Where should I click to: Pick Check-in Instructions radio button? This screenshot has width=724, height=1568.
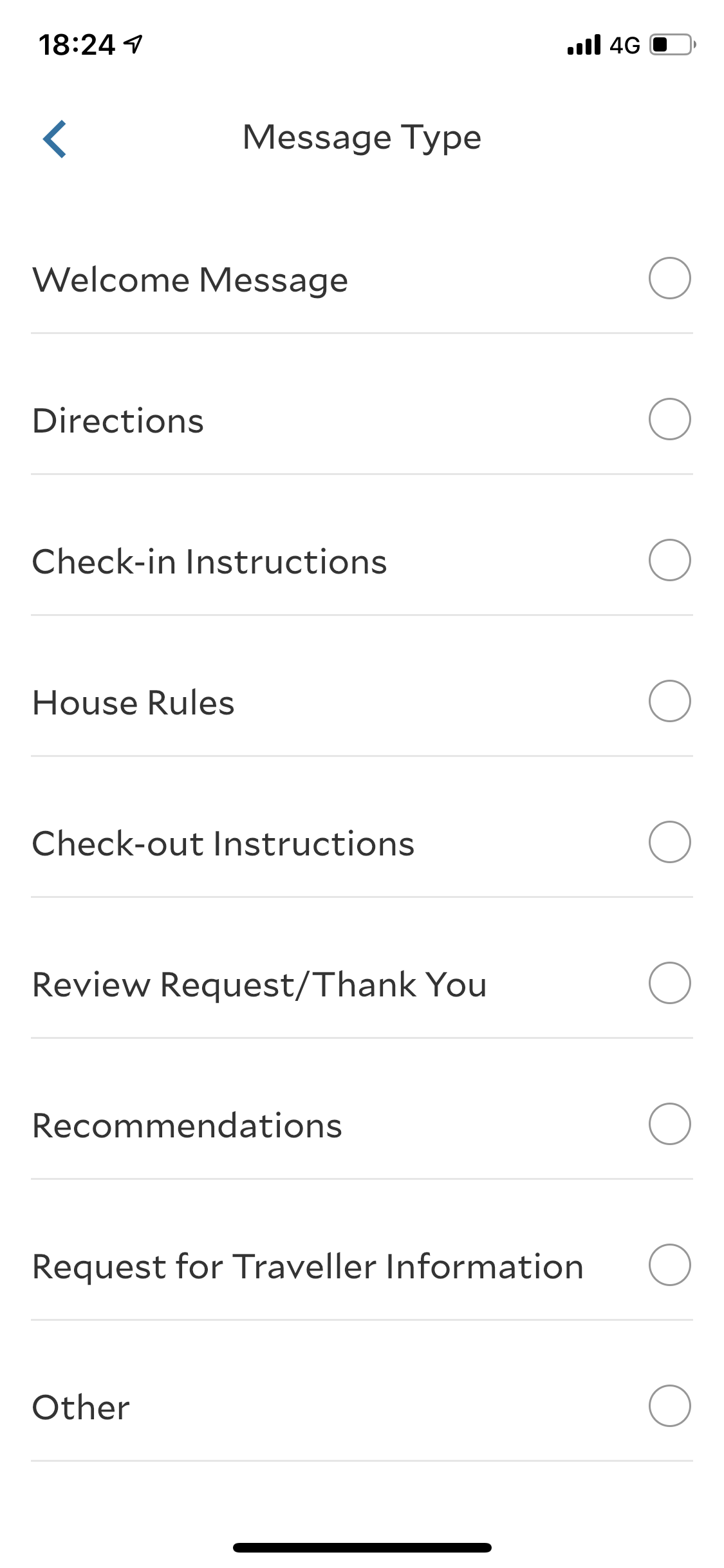coord(669,561)
